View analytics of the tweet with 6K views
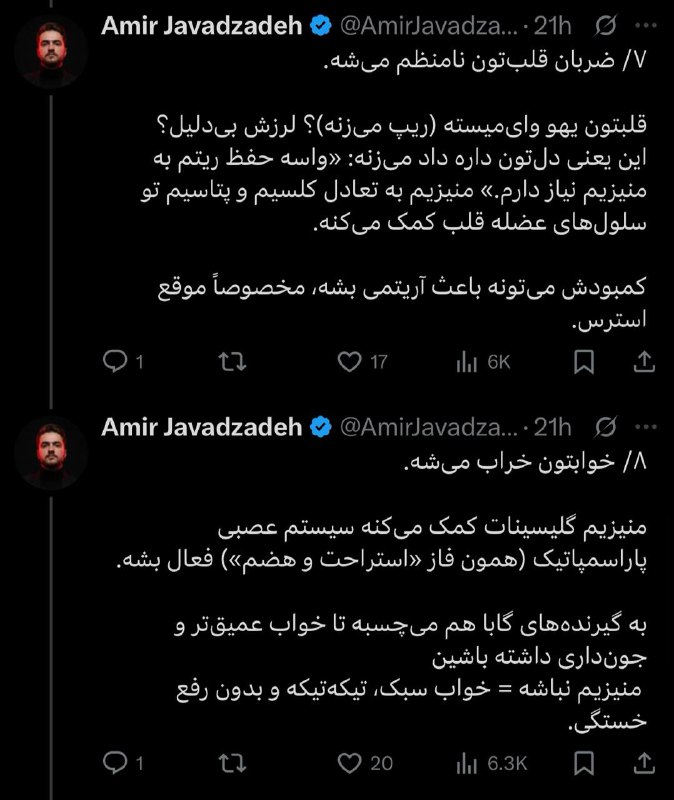This screenshot has width=674, height=800. tap(465, 361)
